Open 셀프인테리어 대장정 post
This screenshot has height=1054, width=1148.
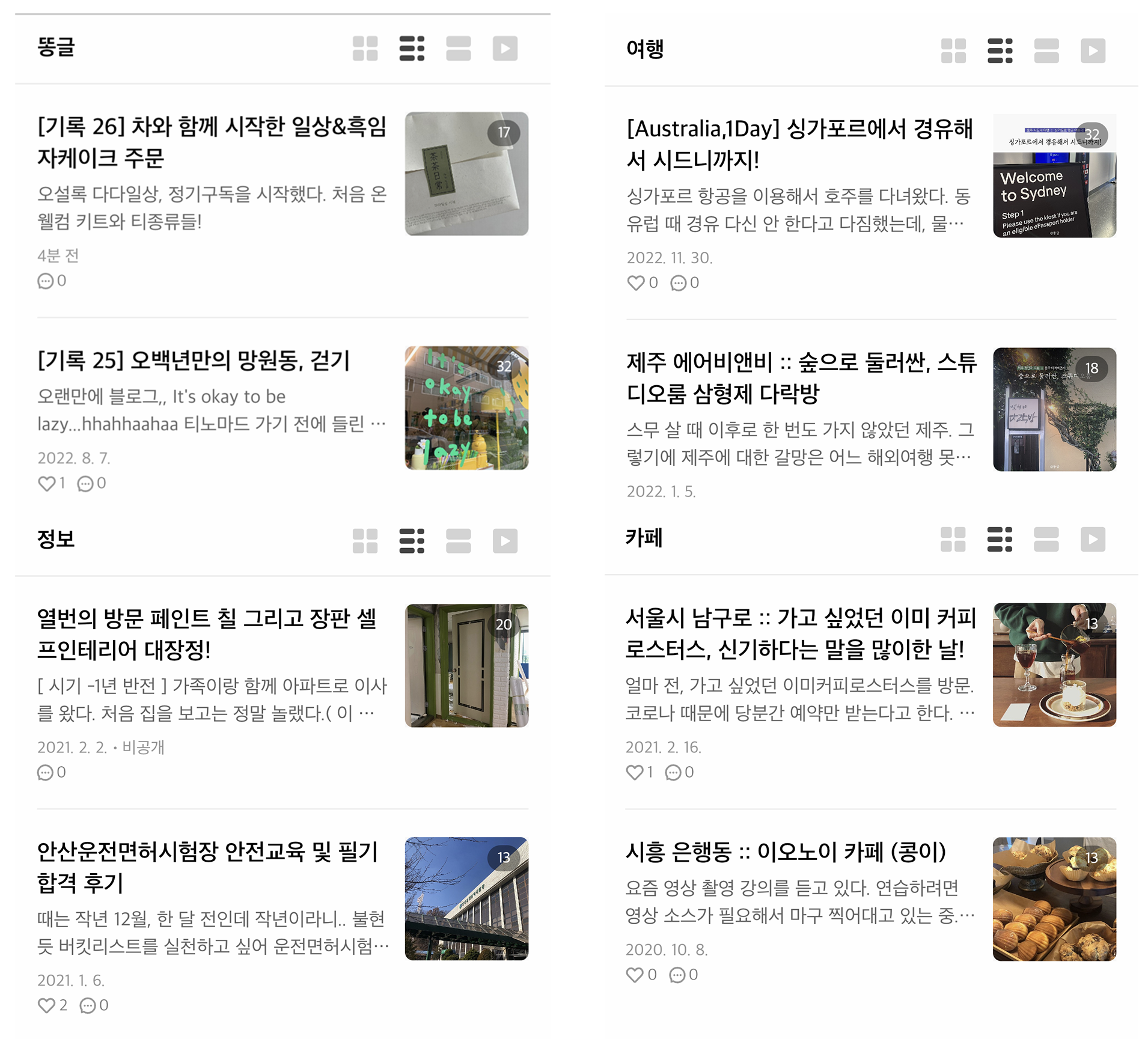point(207,633)
